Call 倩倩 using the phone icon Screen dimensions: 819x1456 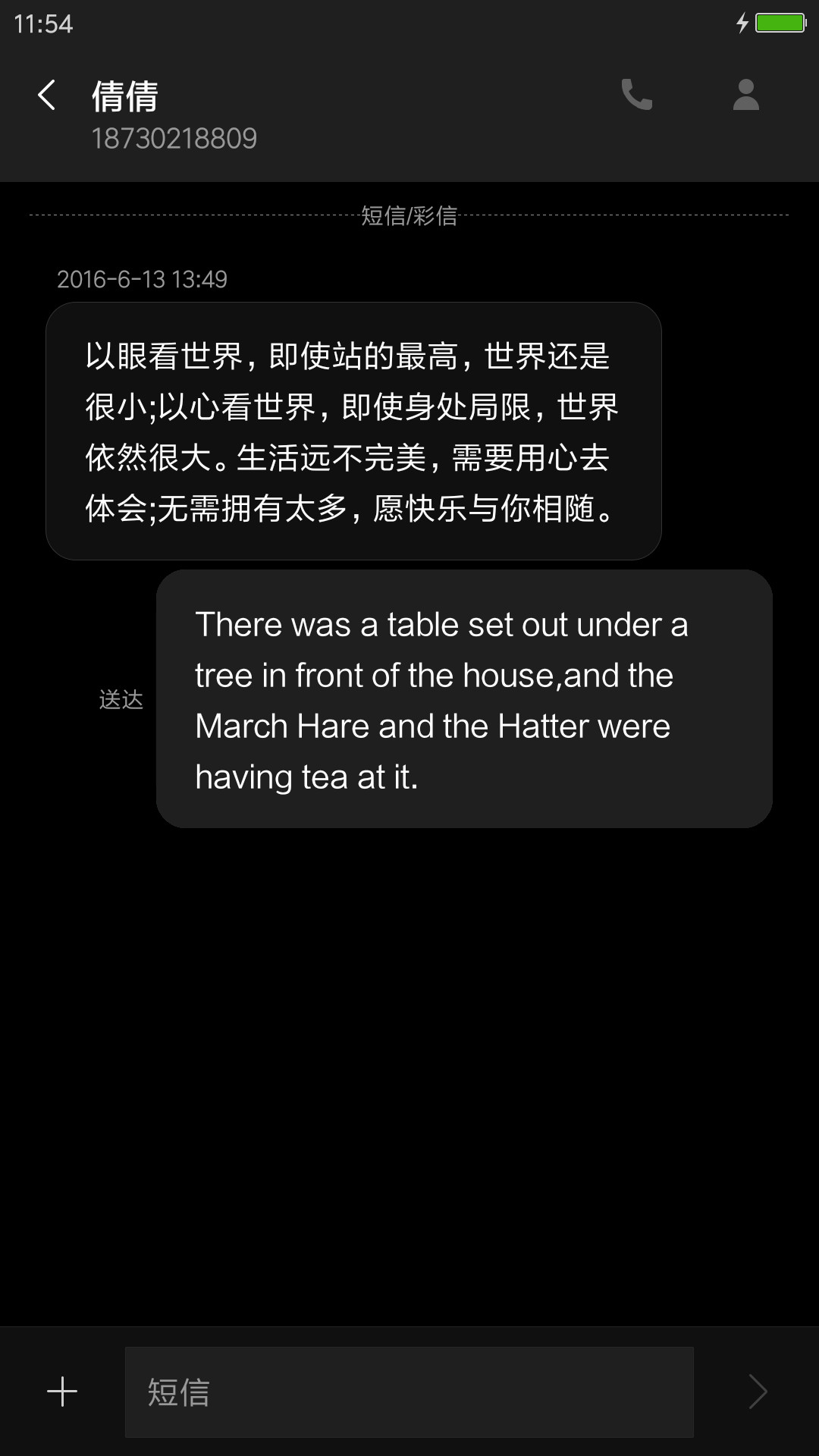pos(636,95)
